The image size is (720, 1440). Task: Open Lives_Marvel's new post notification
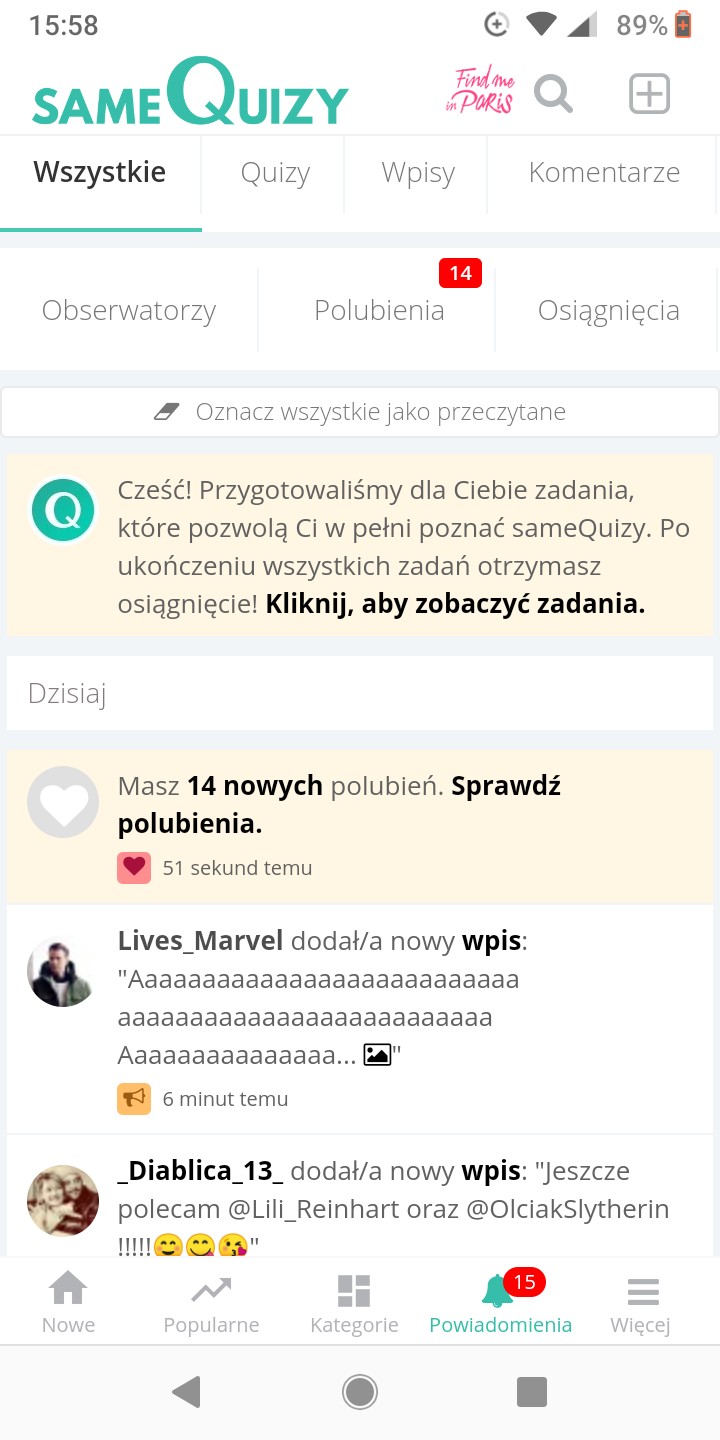click(360, 1019)
